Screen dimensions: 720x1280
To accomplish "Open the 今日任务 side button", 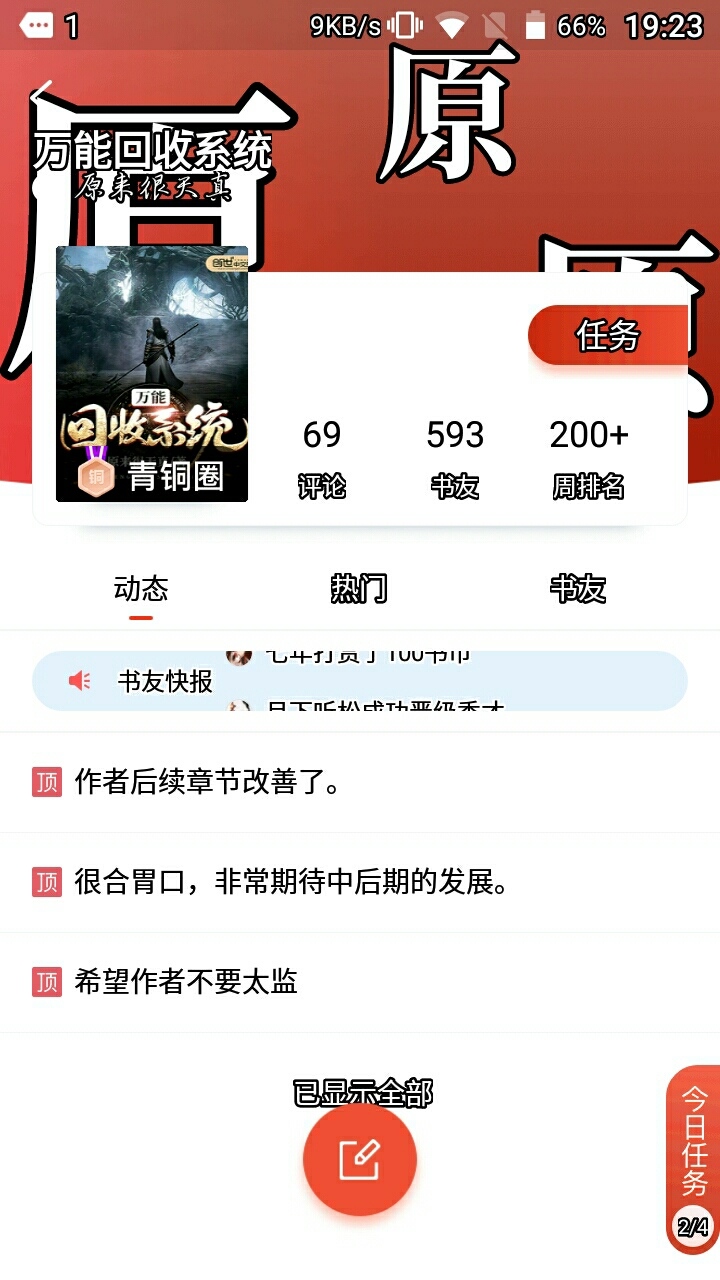I will (x=694, y=1159).
